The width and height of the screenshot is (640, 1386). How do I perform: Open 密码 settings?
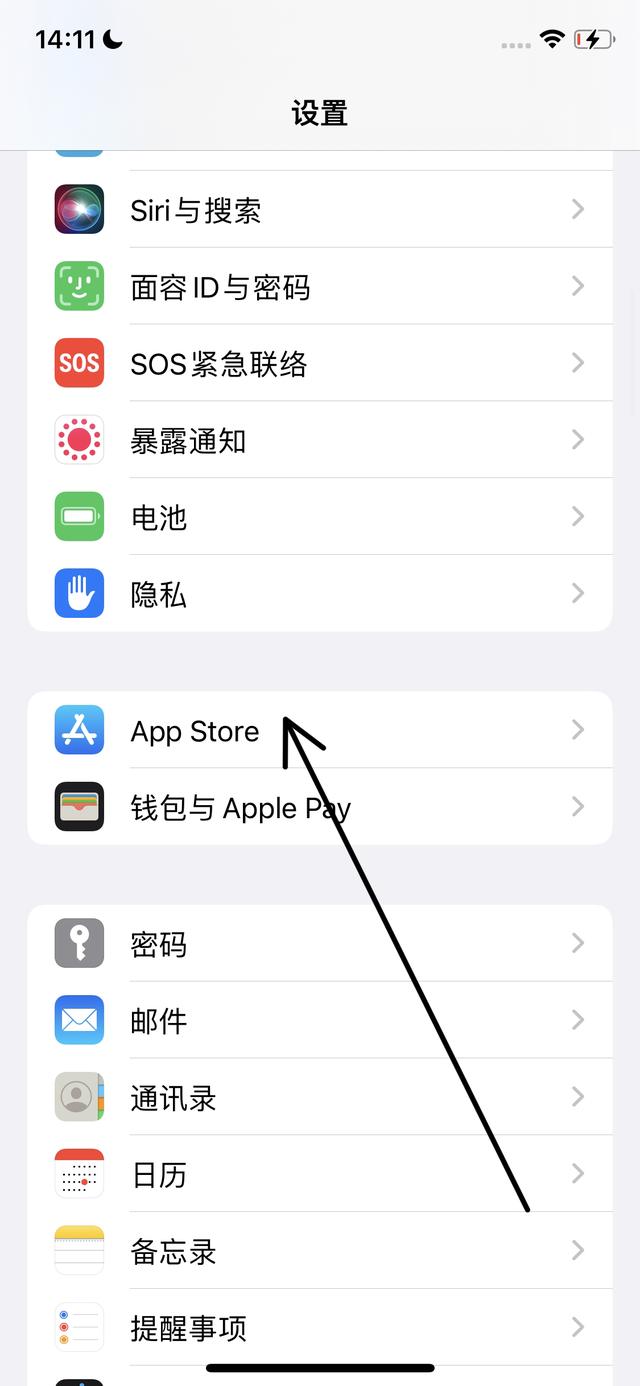[320, 944]
